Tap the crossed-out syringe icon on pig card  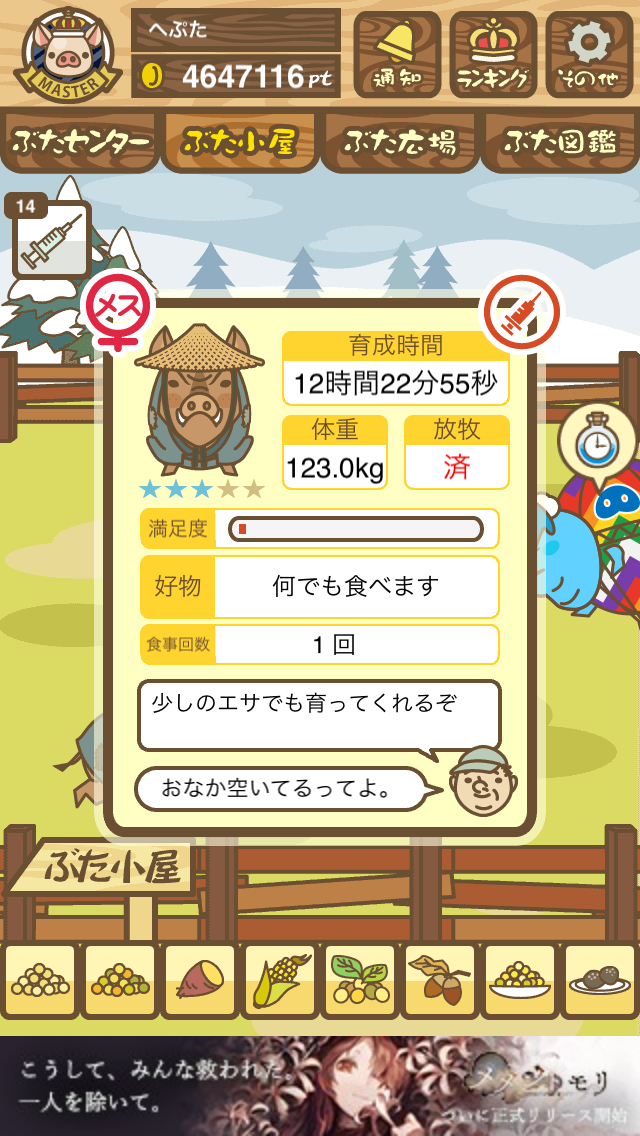pos(521,313)
